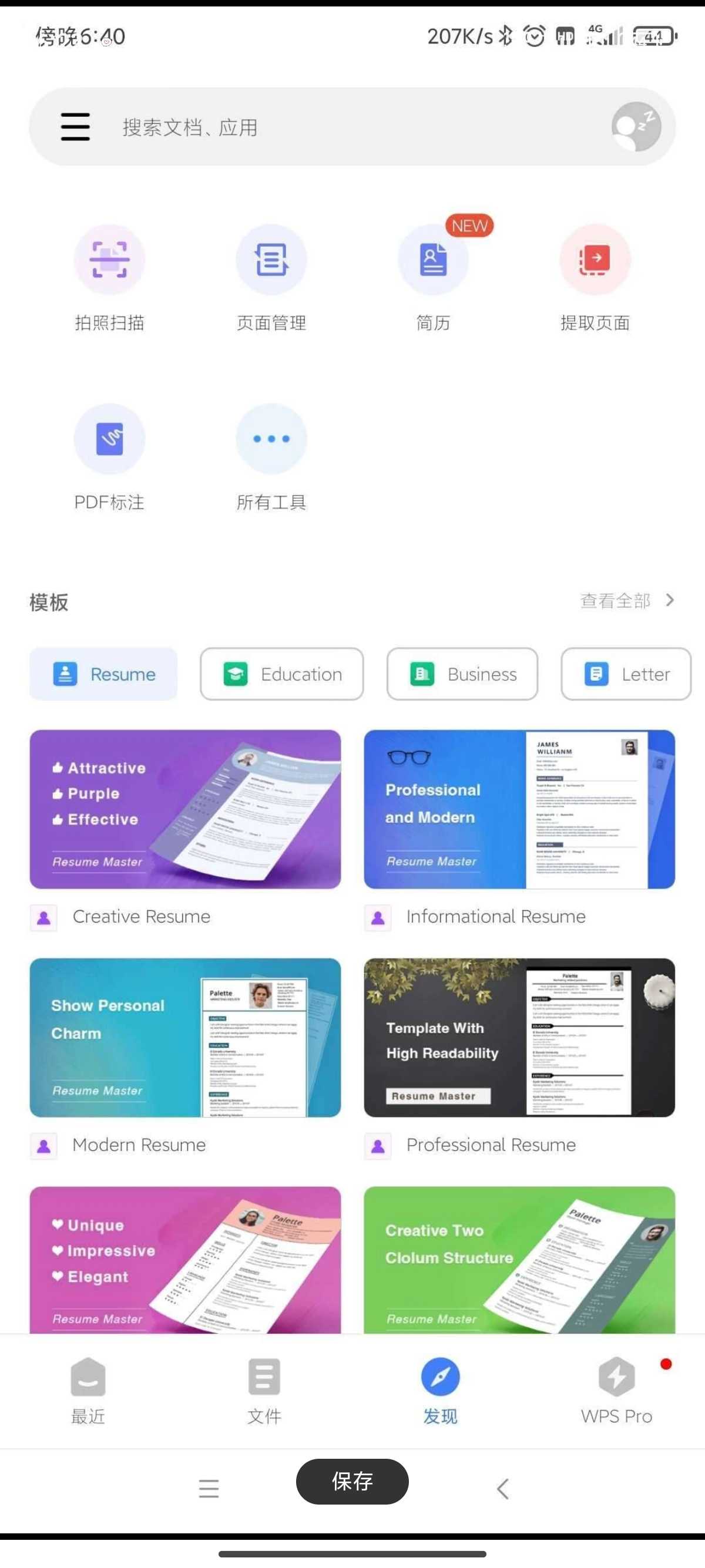This screenshot has height=1568, width=705.
Task: Select the Business template chip
Action: 462,674
